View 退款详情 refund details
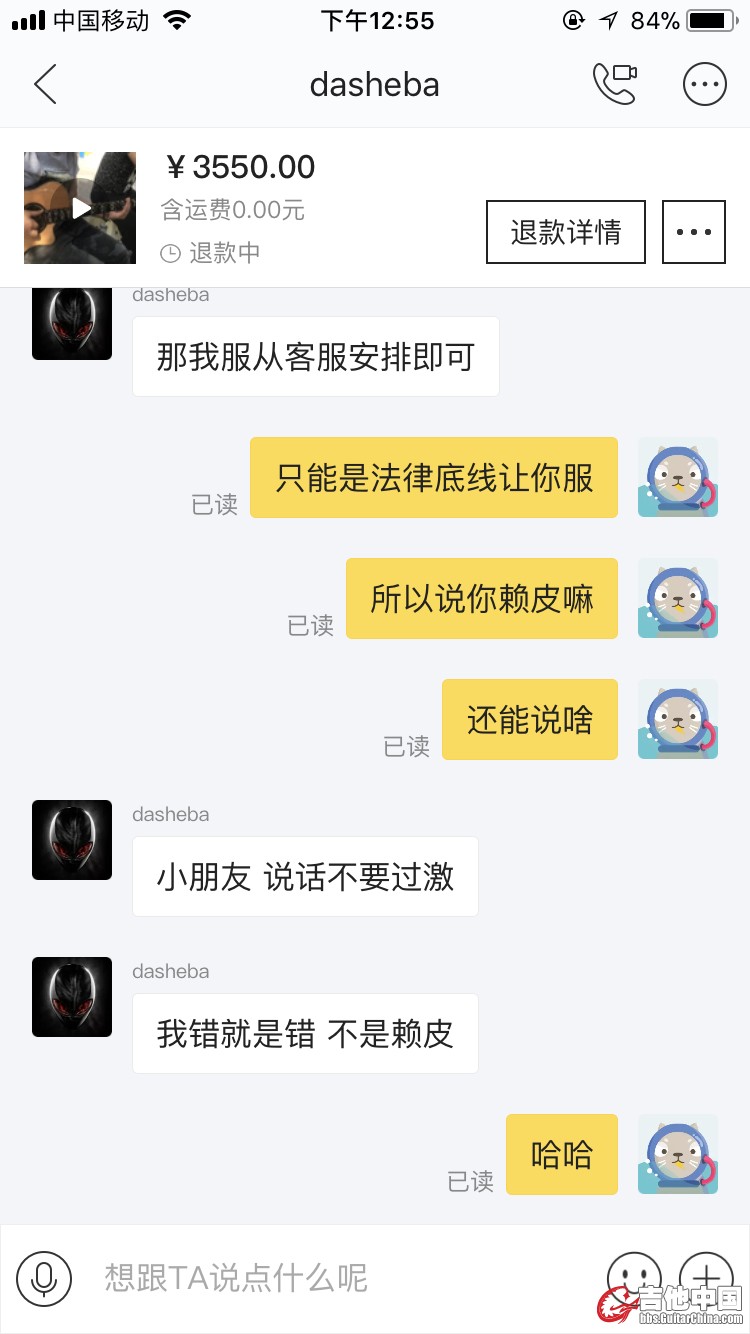This screenshot has width=750, height=1334. [566, 232]
